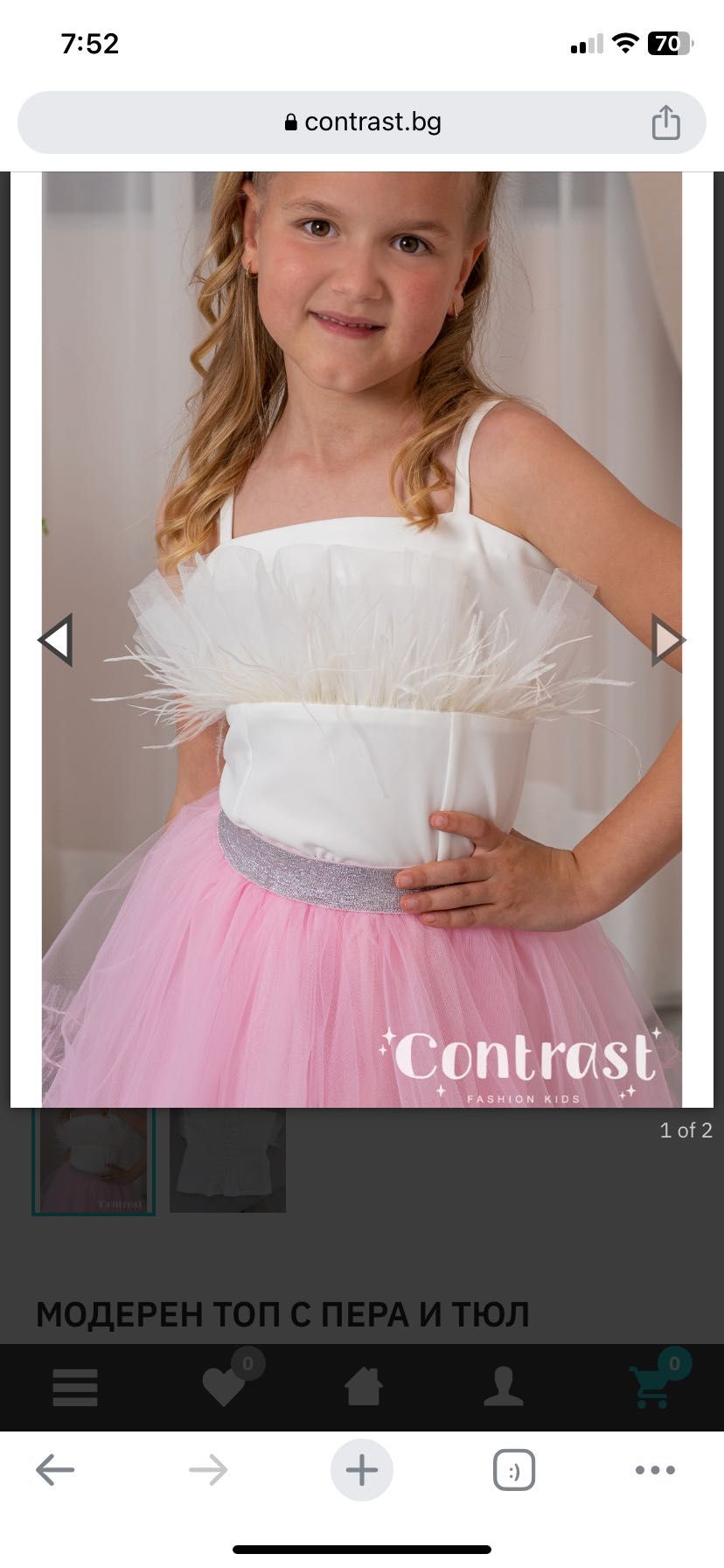Open the site's hamburger menu
724x1568 pixels.
pos(75,1387)
